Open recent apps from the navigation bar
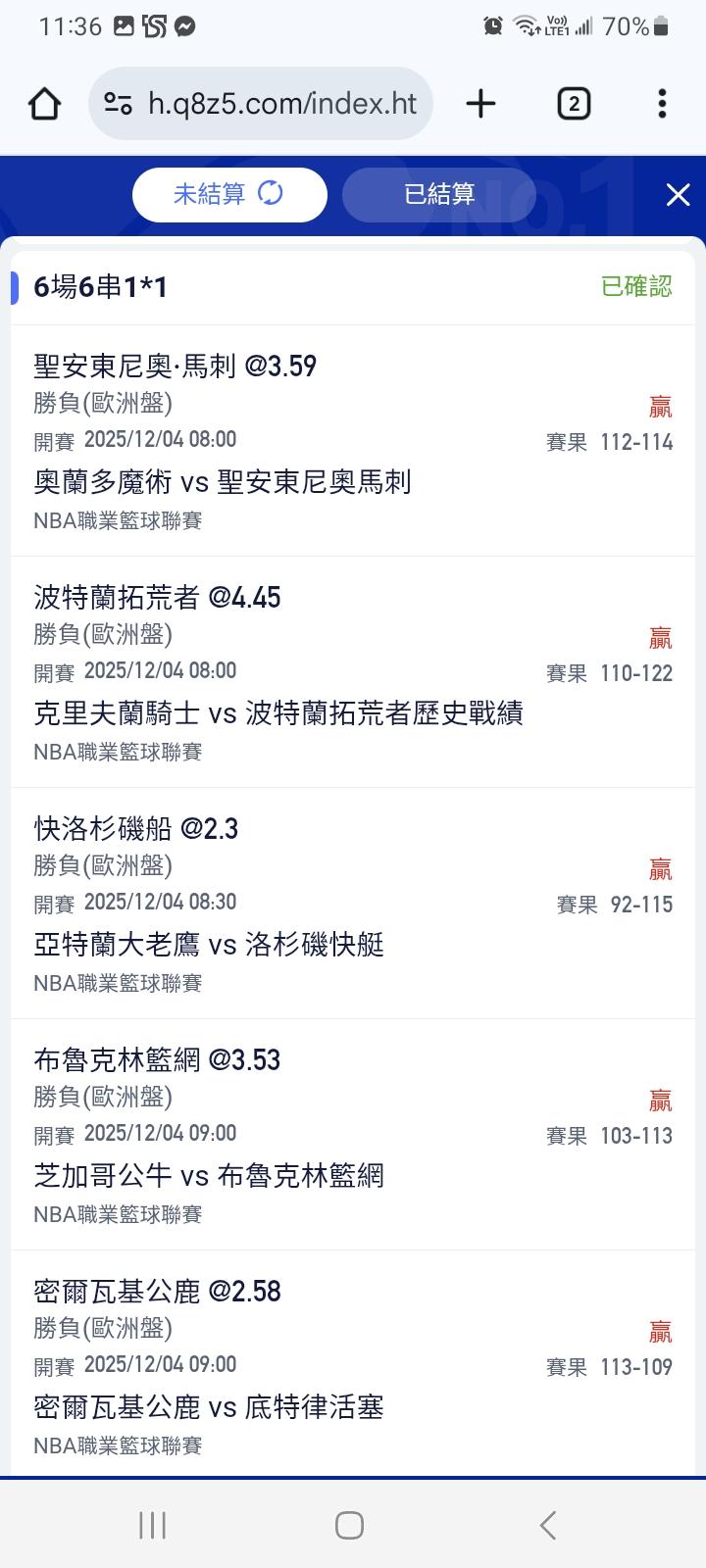This screenshot has height=1568, width=706. (152, 1525)
